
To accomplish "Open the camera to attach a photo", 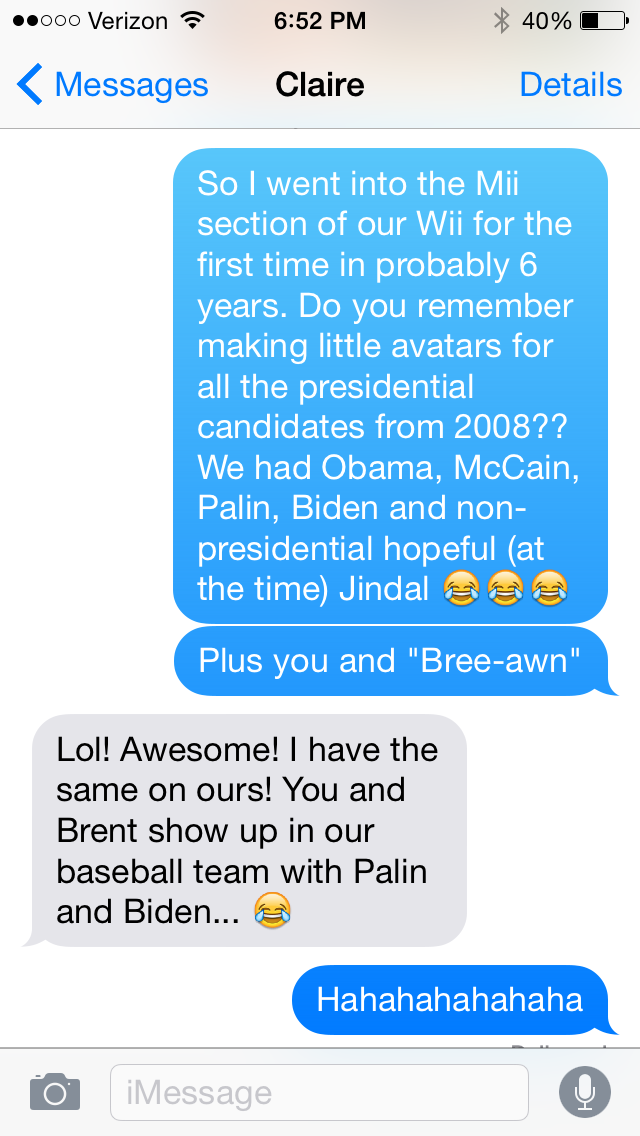I will pyautogui.click(x=54, y=1091).
